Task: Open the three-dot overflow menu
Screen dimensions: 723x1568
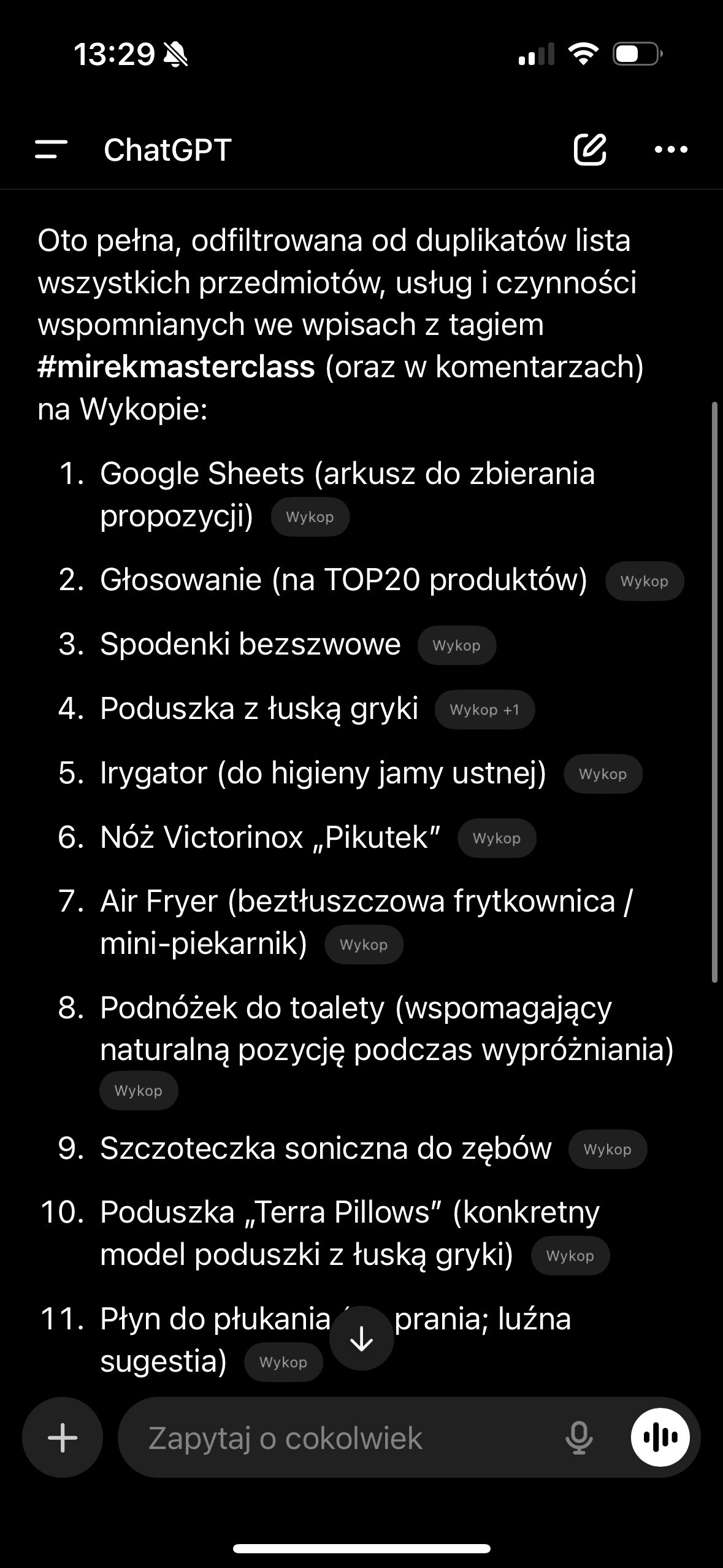Action: (671, 150)
